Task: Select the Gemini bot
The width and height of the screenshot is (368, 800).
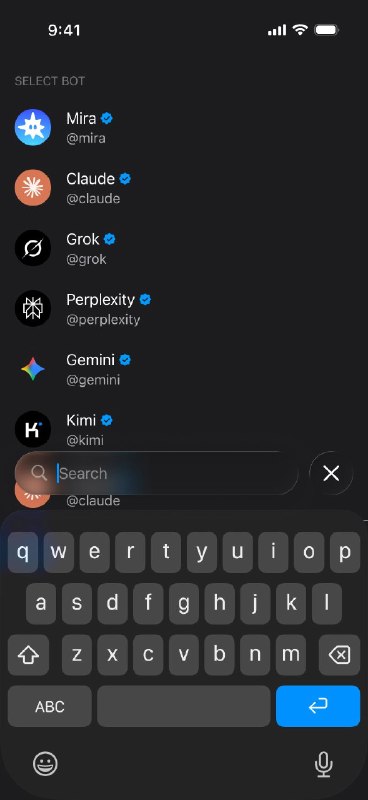Action: [x=184, y=369]
